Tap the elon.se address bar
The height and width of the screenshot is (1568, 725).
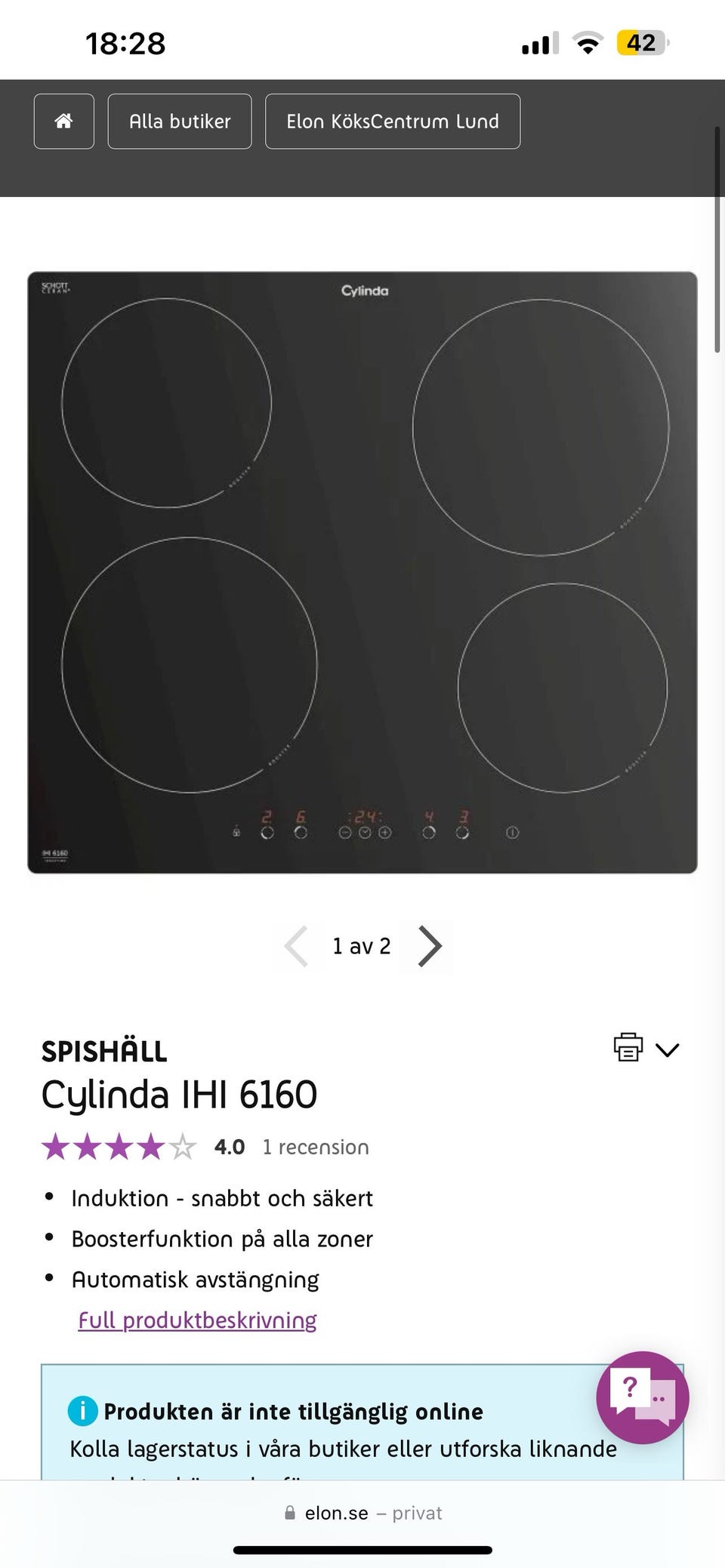[362, 1513]
